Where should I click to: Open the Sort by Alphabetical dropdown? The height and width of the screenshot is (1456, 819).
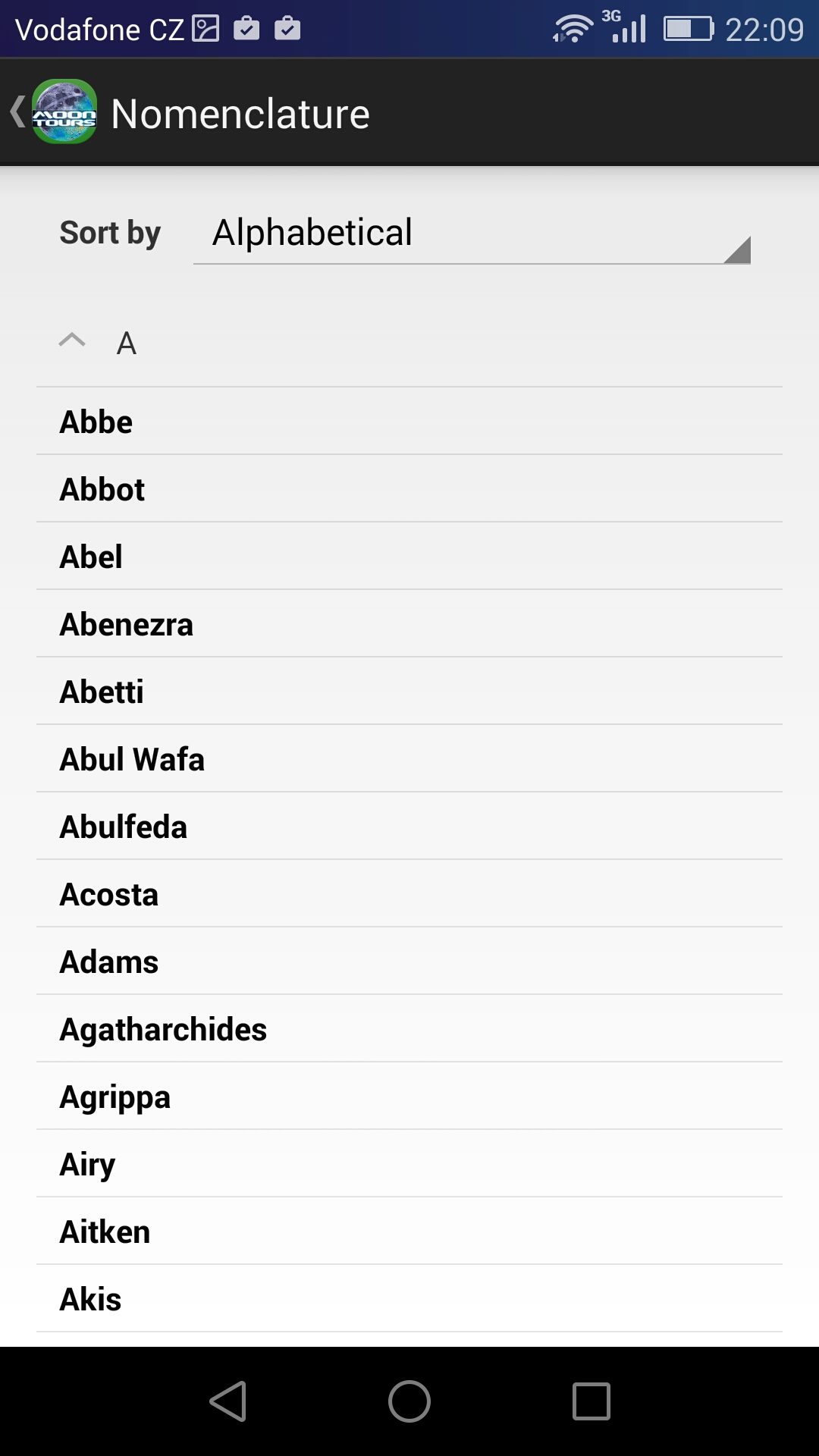472,233
